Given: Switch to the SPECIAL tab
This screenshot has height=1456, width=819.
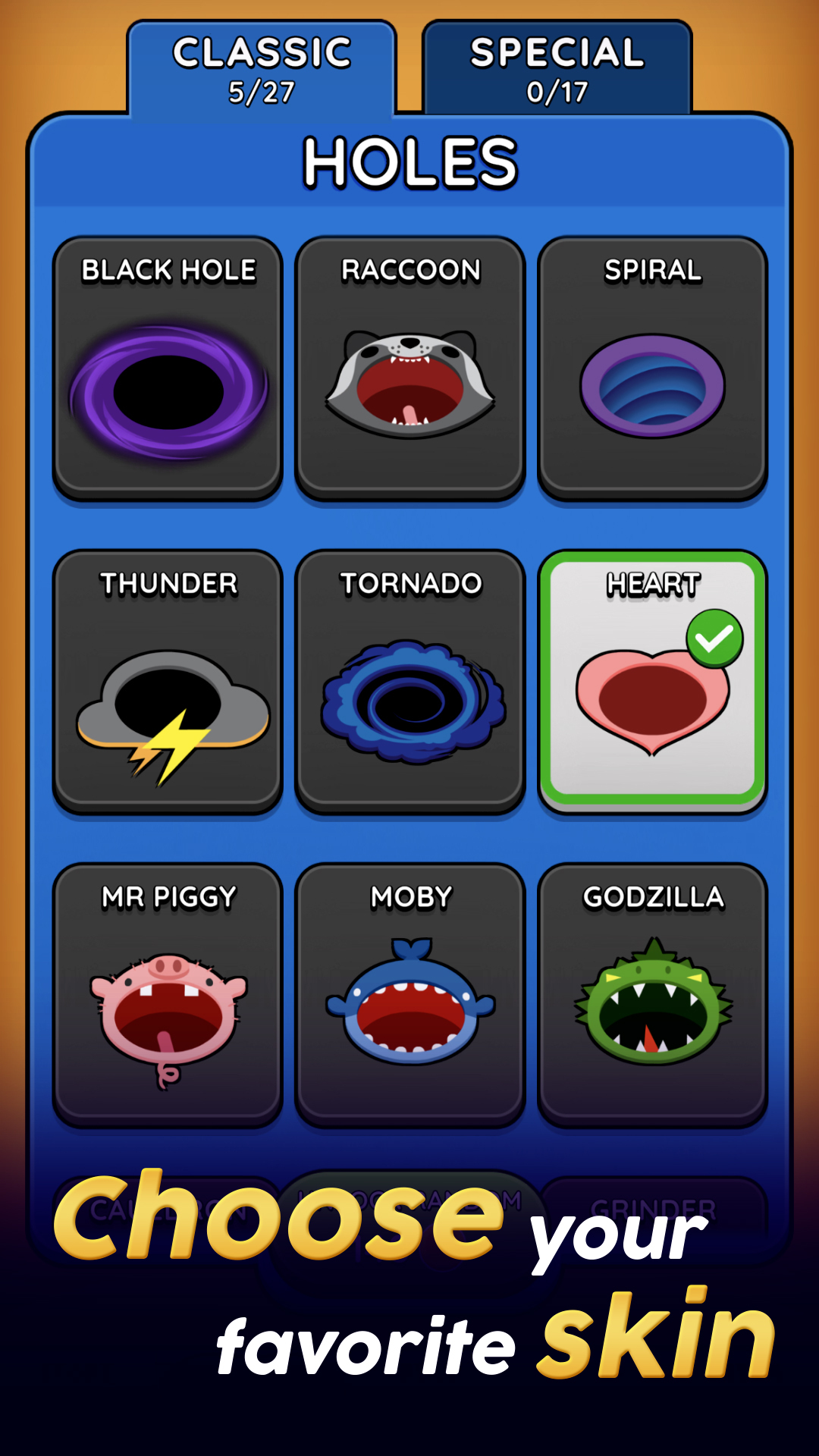Looking at the screenshot, I should point(556,68).
